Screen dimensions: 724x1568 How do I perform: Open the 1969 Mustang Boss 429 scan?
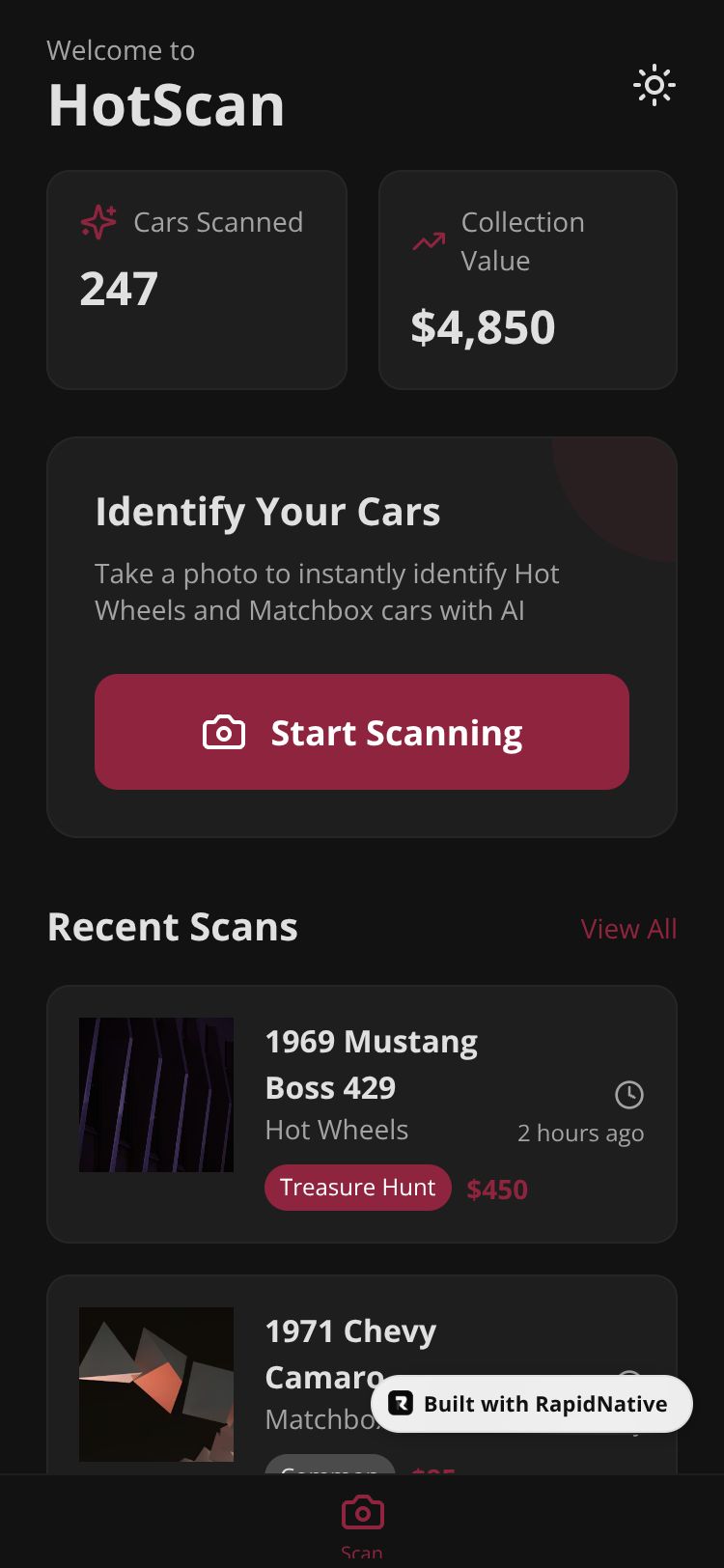click(371, 1064)
